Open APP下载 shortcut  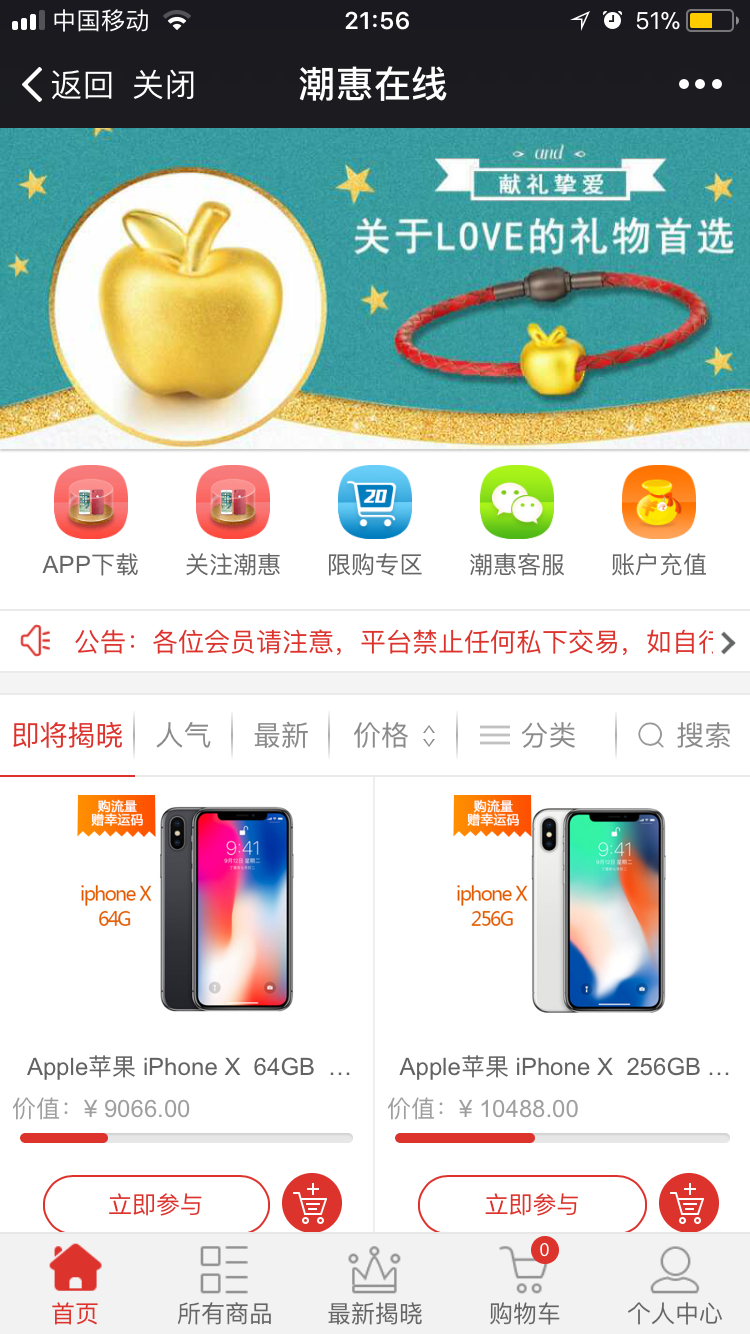pyautogui.click(x=91, y=520)
